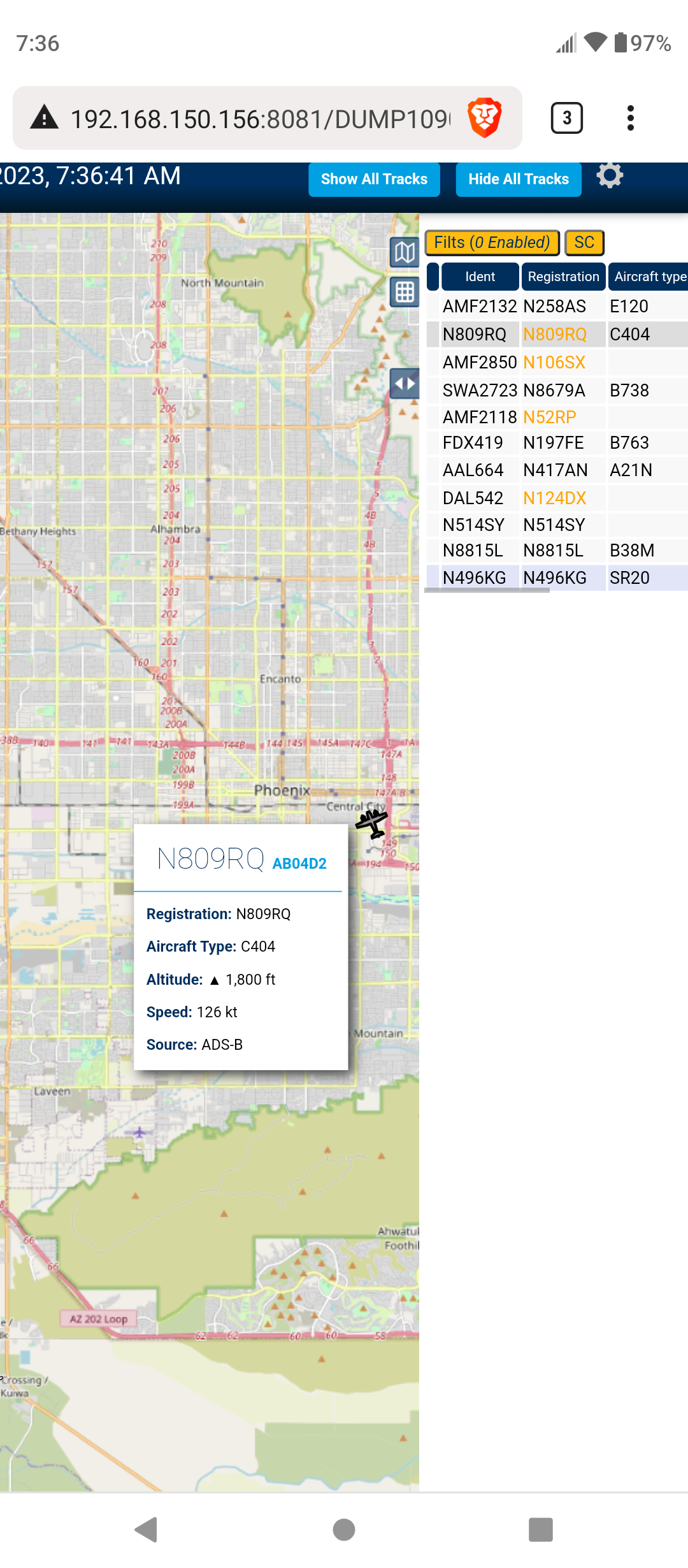Sort table by Aircraft type column
Viewport: 688px width, 1568px height.
pyautogui.click(x=649, y=277)
